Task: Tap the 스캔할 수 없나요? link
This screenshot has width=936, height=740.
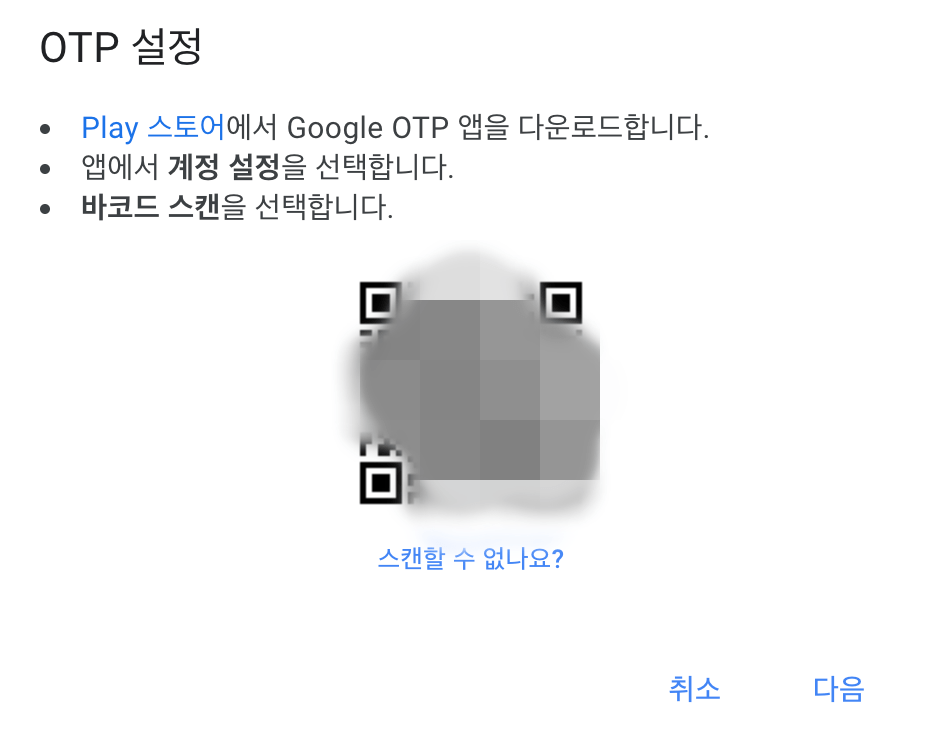Action: [470, 558]
